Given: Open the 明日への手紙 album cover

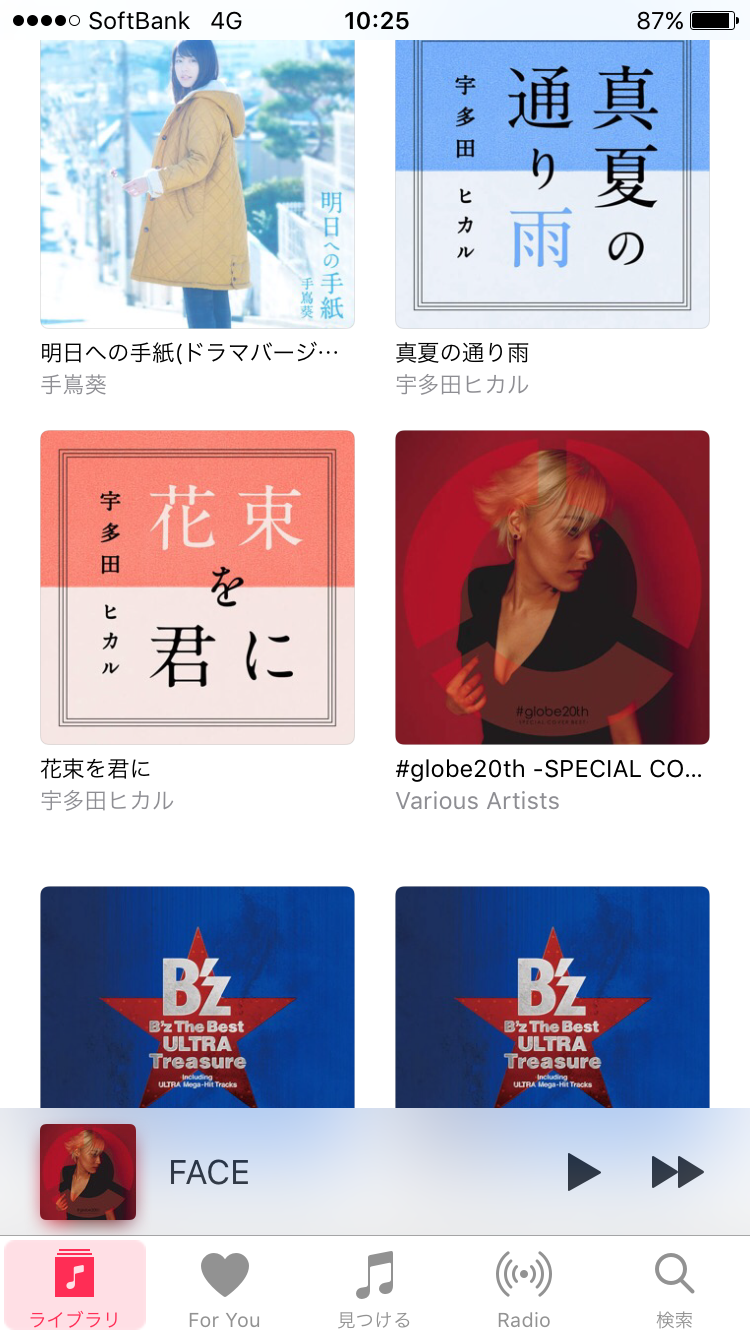Looking at the screenshot, I should tap(196, 180).
